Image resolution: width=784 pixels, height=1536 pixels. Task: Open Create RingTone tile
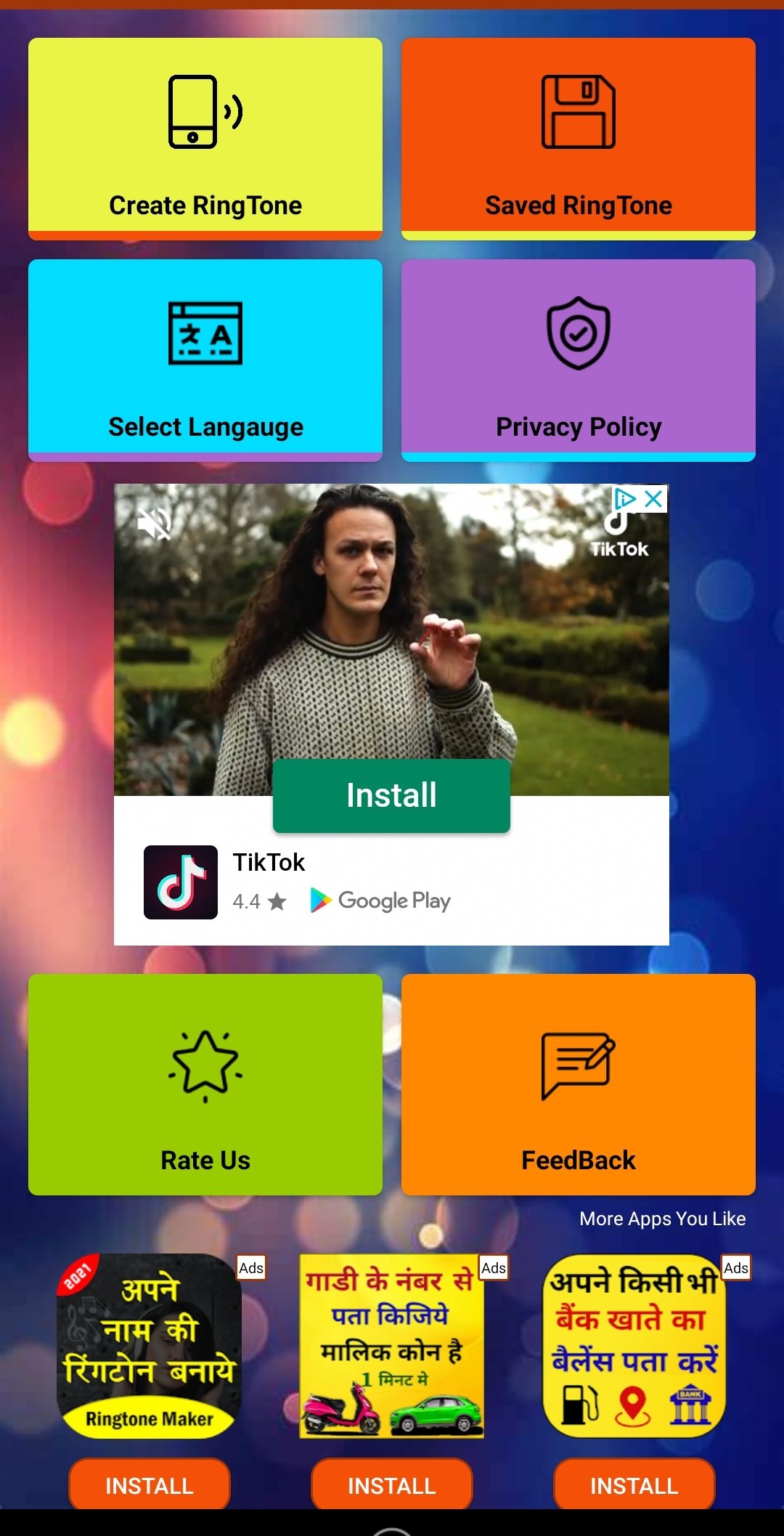(x=205, y=138)
